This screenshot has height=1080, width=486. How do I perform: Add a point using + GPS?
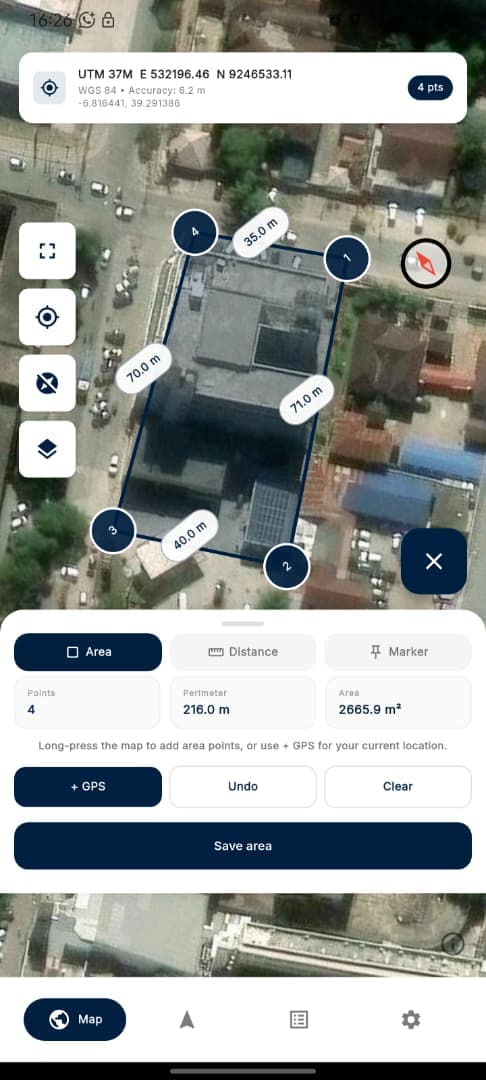(x=88, y=786)
